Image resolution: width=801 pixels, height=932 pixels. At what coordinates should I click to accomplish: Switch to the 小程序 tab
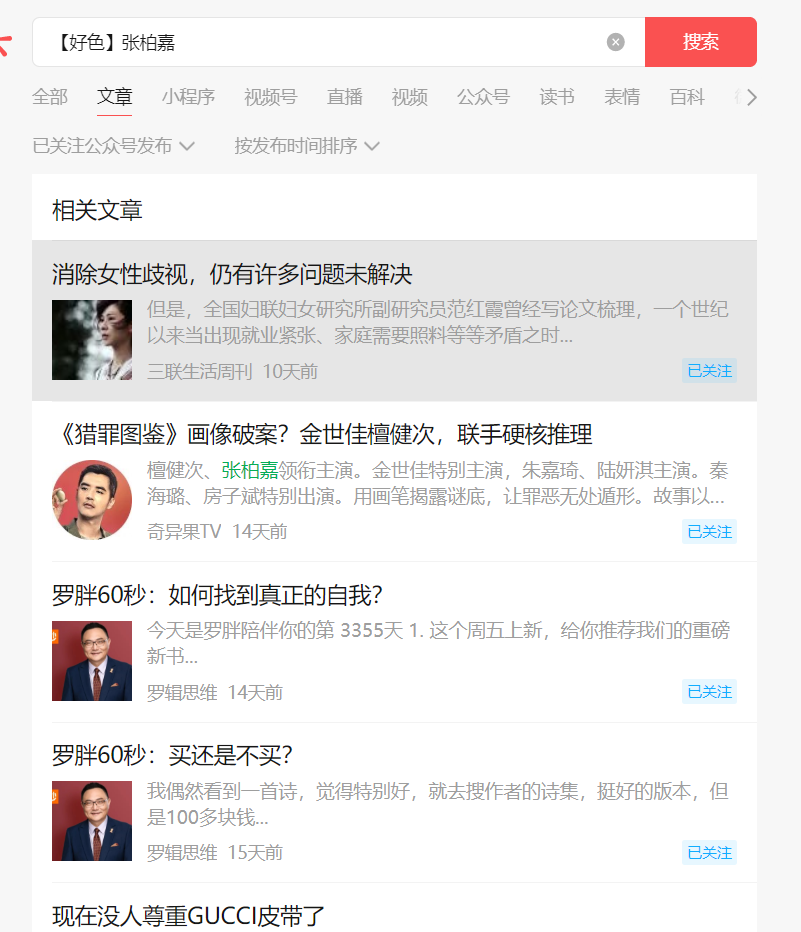point(188,97)
